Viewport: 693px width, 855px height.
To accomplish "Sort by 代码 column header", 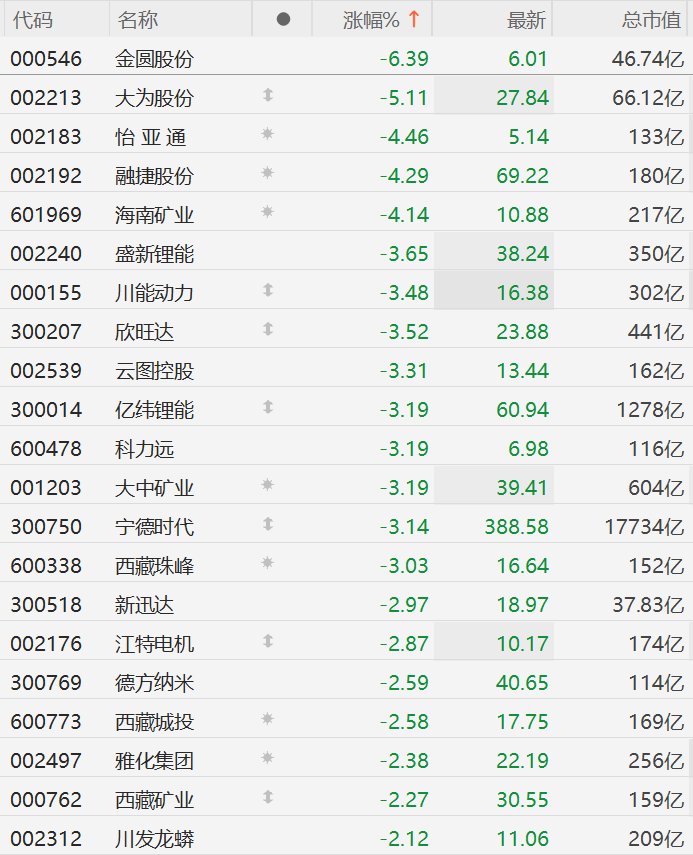I will pyautogui.click(x=33, y=19).
